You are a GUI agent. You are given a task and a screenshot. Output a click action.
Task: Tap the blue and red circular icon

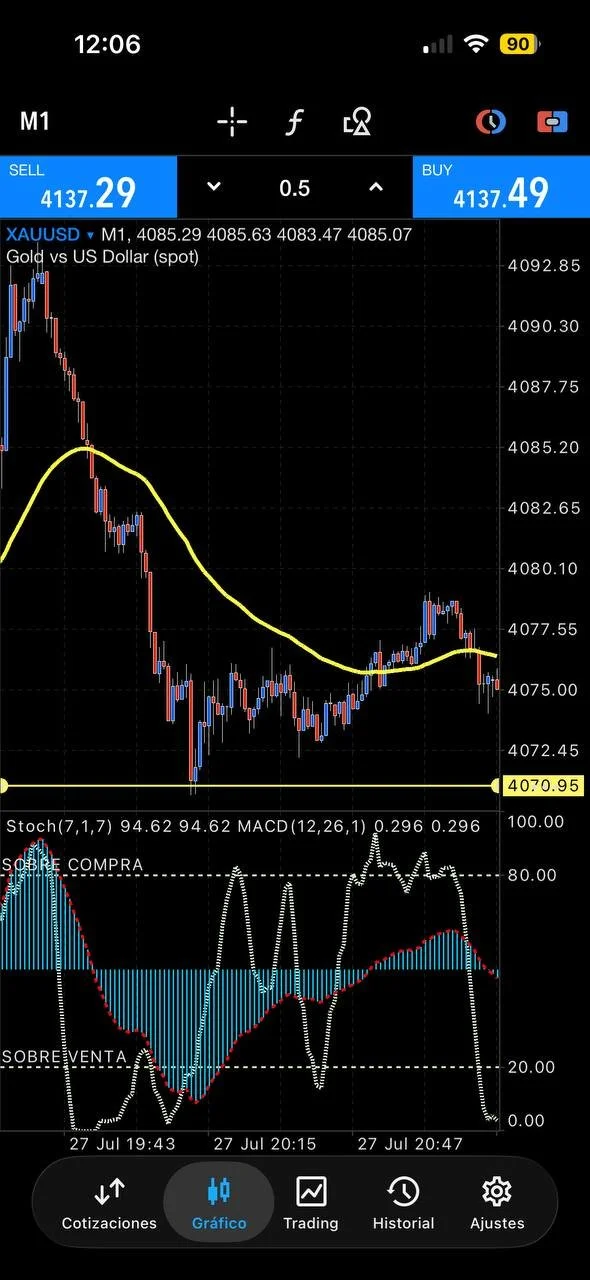tap(490, 122)
